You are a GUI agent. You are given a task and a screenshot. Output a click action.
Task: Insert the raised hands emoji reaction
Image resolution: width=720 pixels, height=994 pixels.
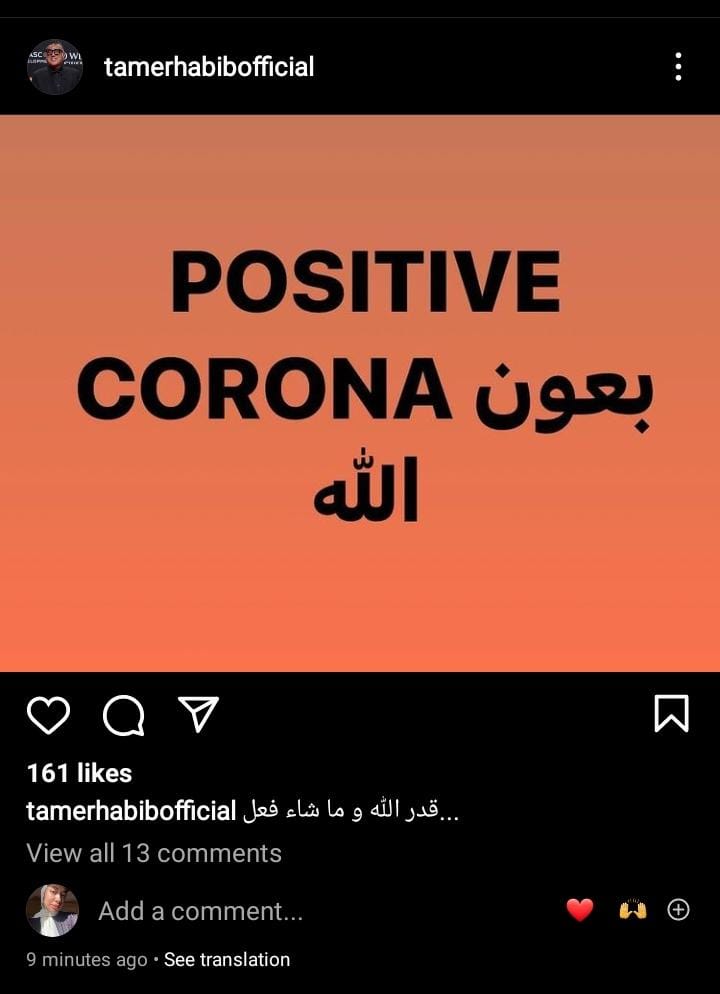(632, 910)
